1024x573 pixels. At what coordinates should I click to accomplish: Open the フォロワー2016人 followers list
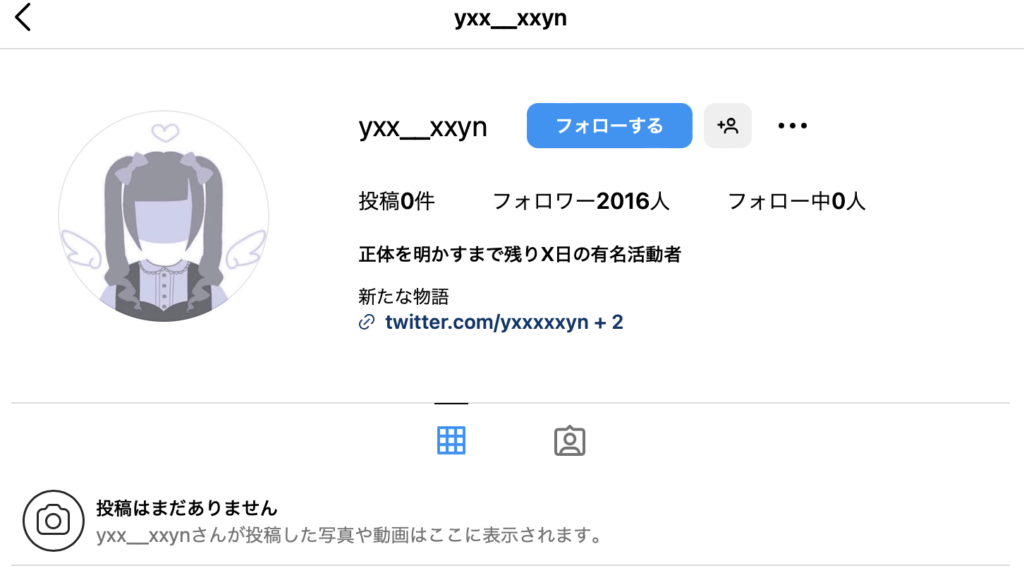pyautogui.click(x=581, y=201)
